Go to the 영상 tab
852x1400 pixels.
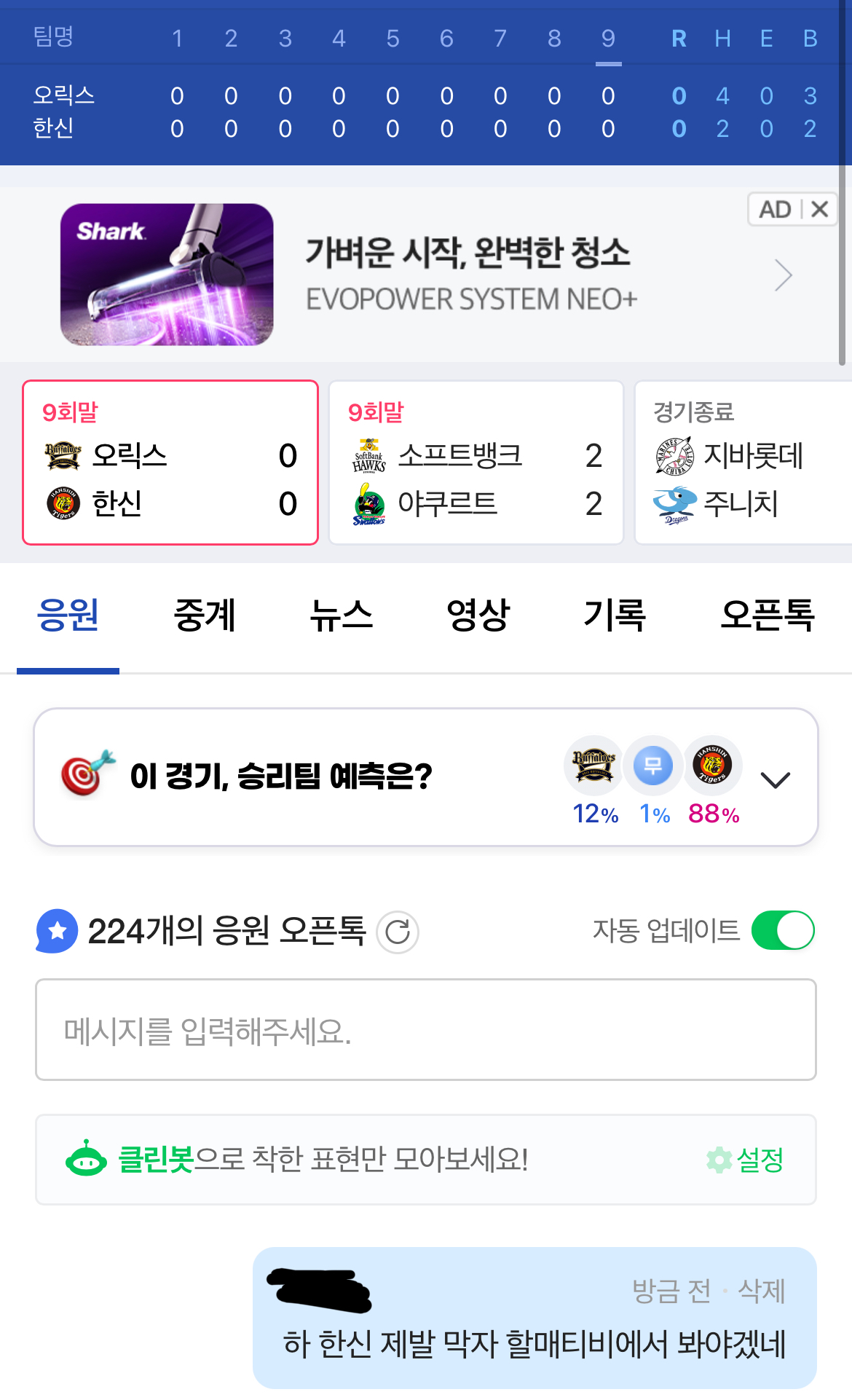click(x=478, y=616)
